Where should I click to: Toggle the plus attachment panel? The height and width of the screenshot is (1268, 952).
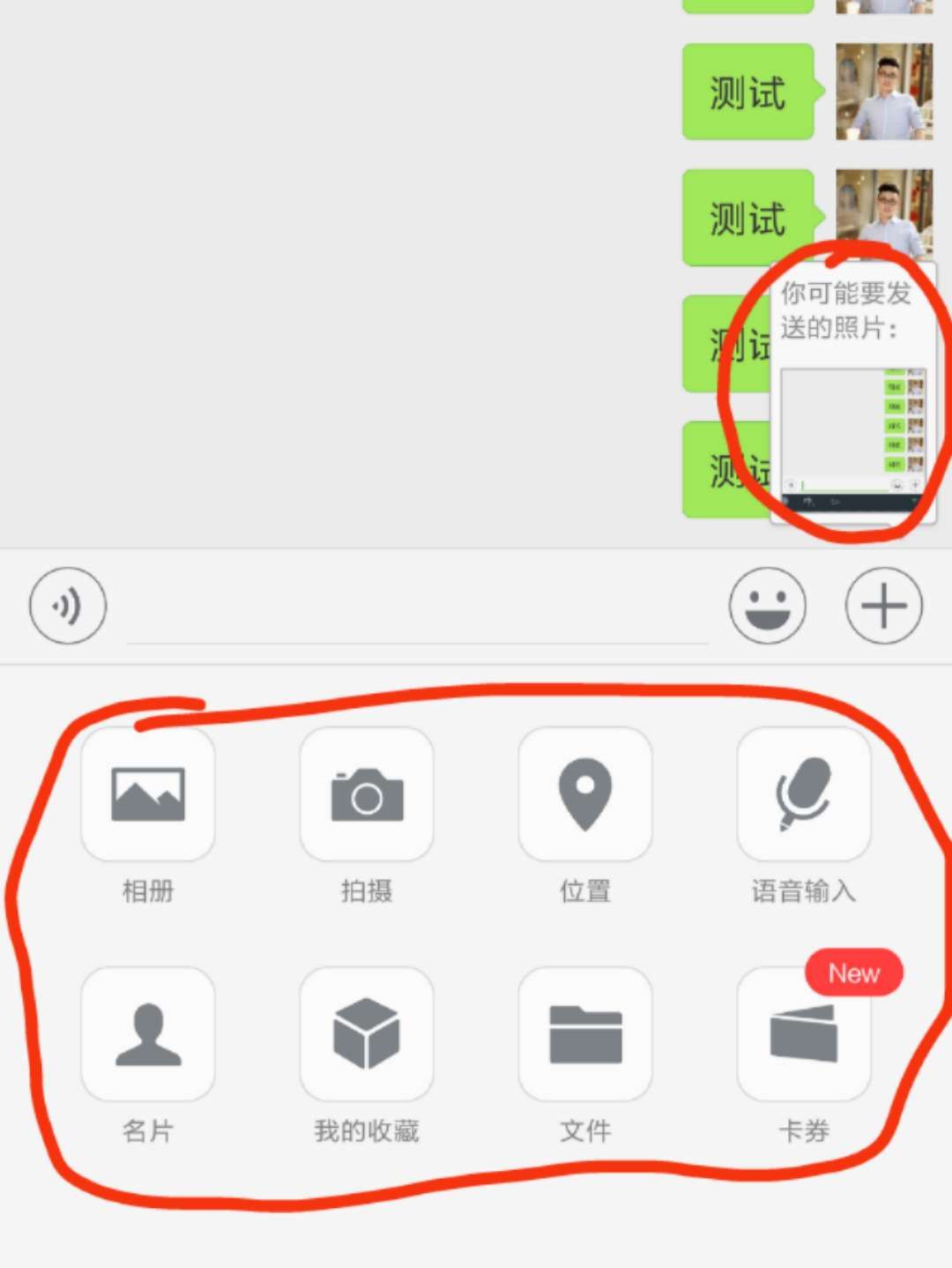pyautogui.click(x=883, y=606)
